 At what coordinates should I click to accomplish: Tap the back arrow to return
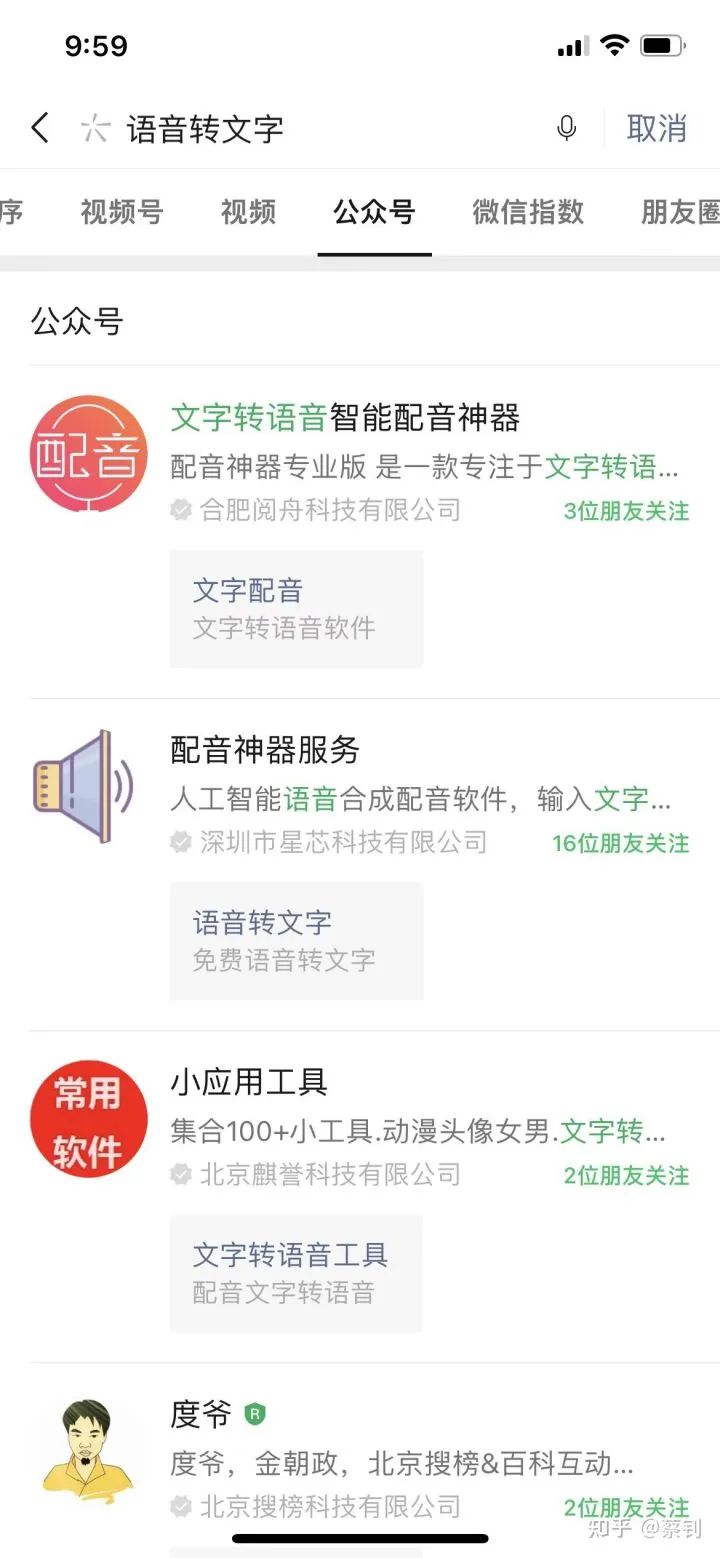point(39,128)
